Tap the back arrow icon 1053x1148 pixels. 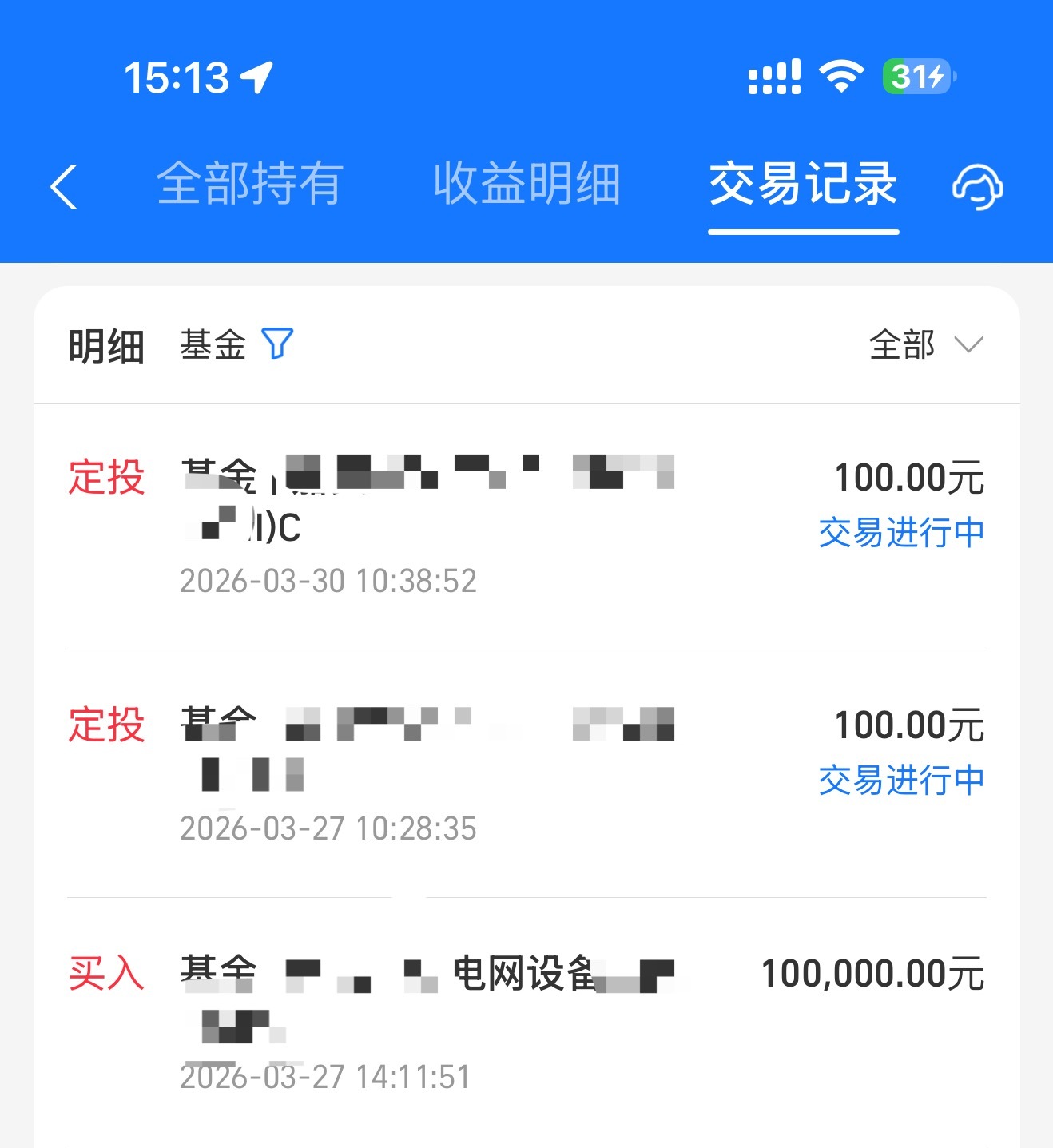65,185
